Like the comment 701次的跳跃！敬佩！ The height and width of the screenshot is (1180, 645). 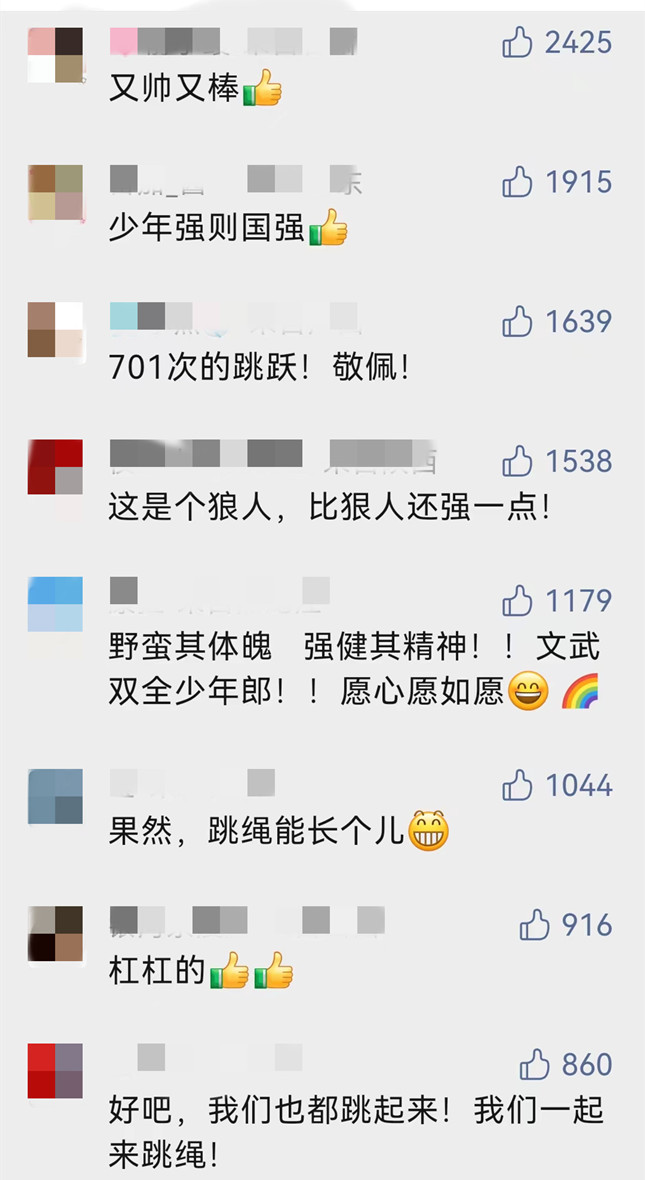(518, 321)
